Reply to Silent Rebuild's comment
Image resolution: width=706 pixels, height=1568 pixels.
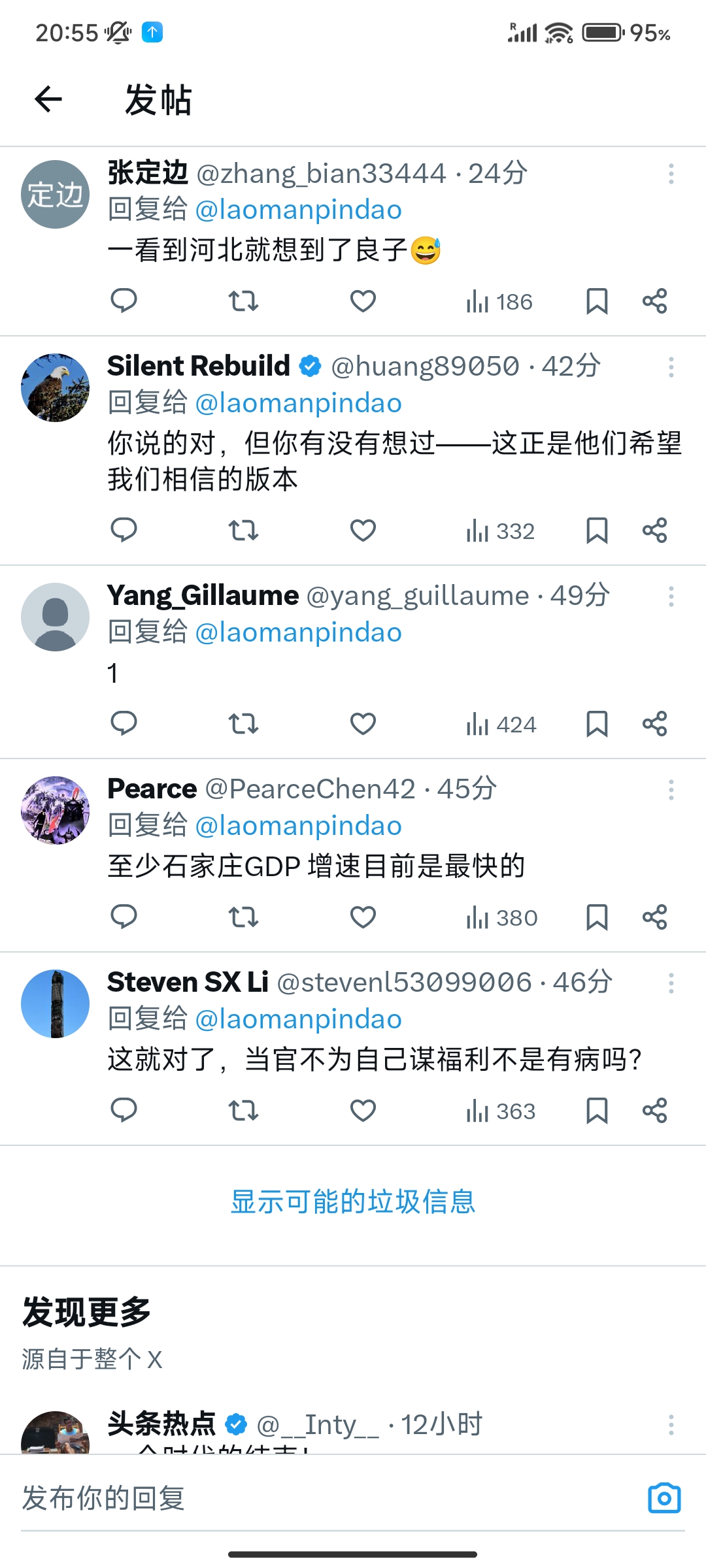click(x=124, y=530)
